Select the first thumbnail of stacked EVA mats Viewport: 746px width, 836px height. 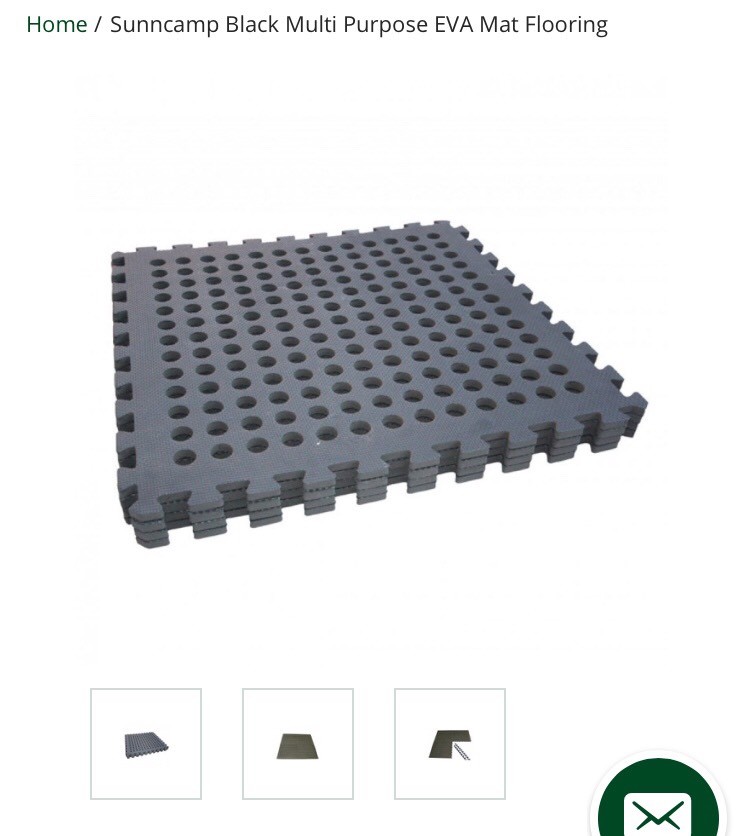[x=146, y=744]
